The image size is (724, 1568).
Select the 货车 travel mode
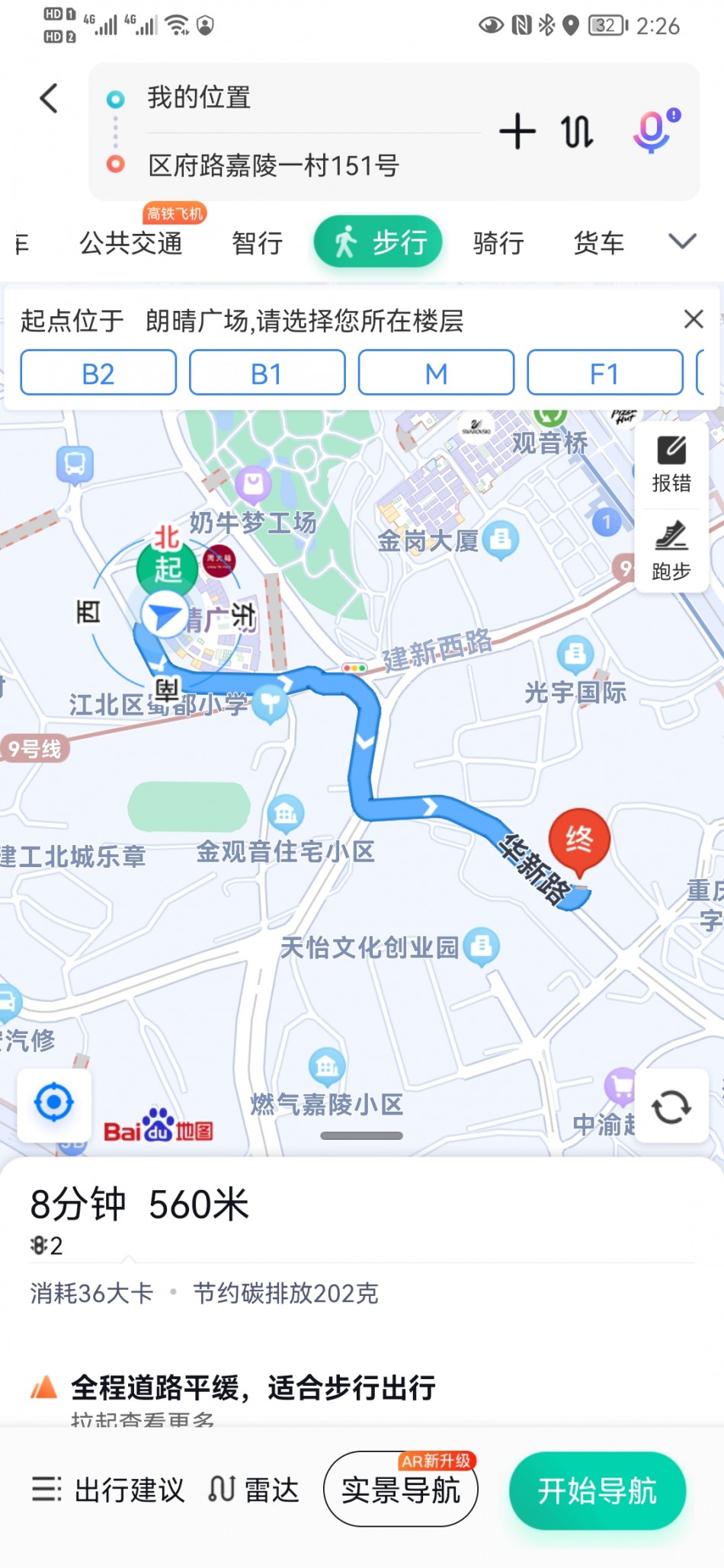click(x=599, y=243)
